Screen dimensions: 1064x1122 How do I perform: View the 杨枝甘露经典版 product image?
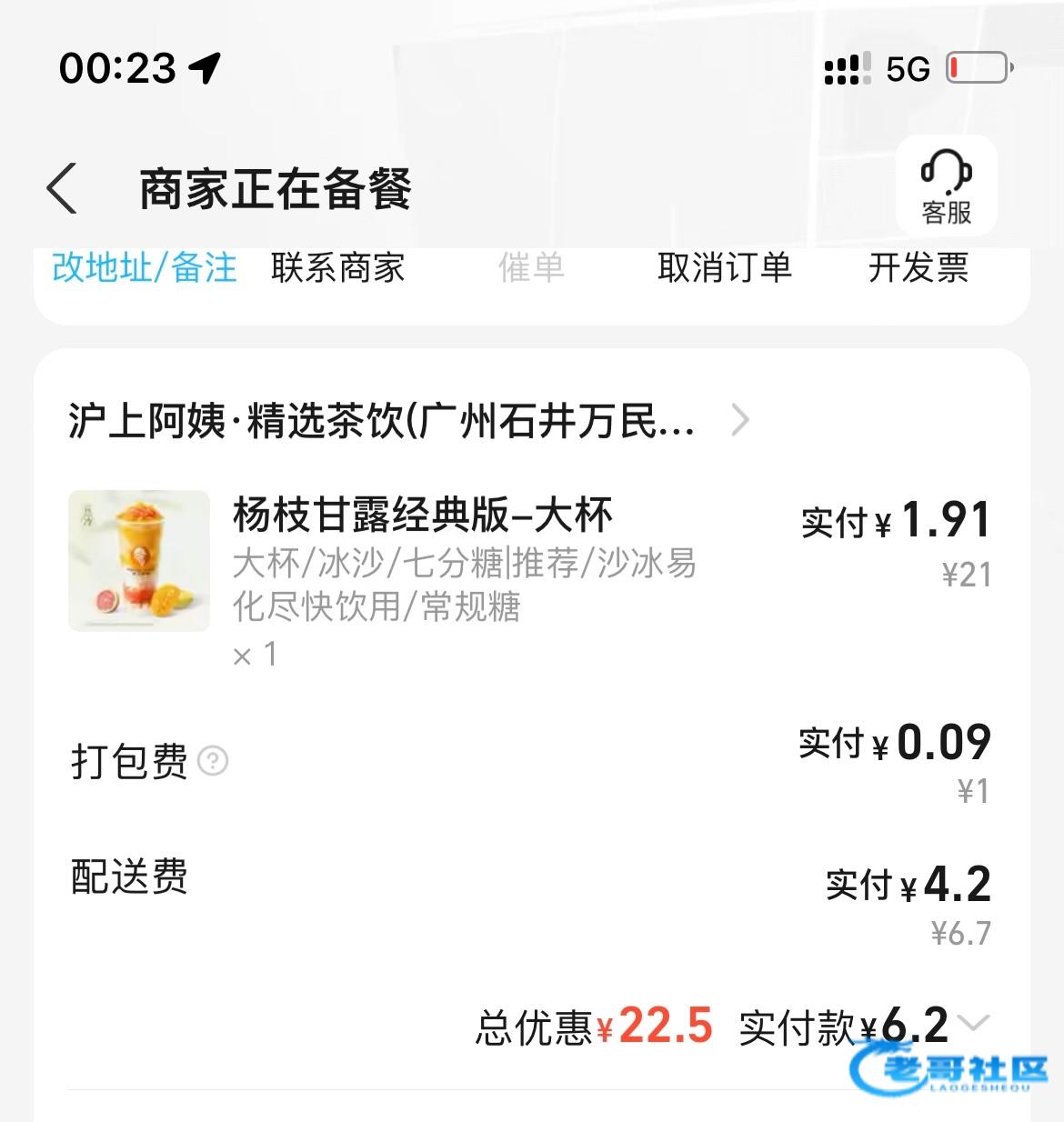click(x=139, y=561)
